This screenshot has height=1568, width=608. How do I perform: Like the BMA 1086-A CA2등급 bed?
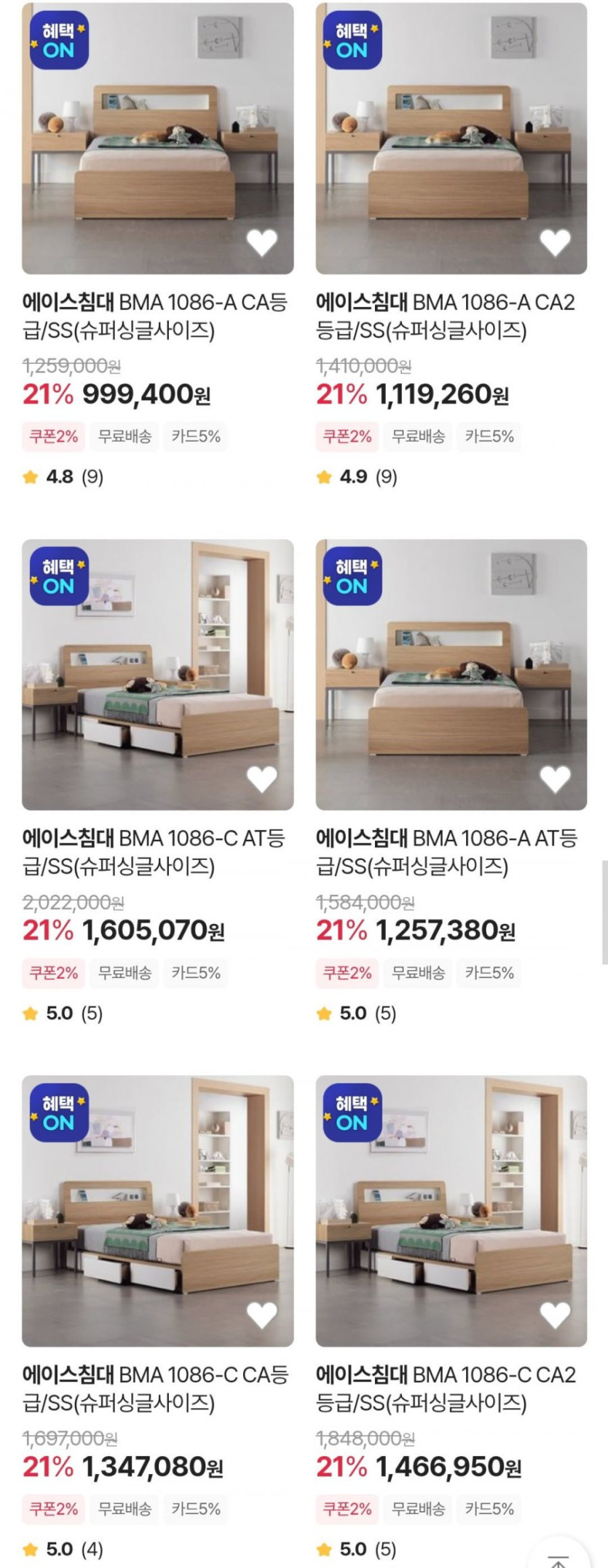(x=555, y=242)
